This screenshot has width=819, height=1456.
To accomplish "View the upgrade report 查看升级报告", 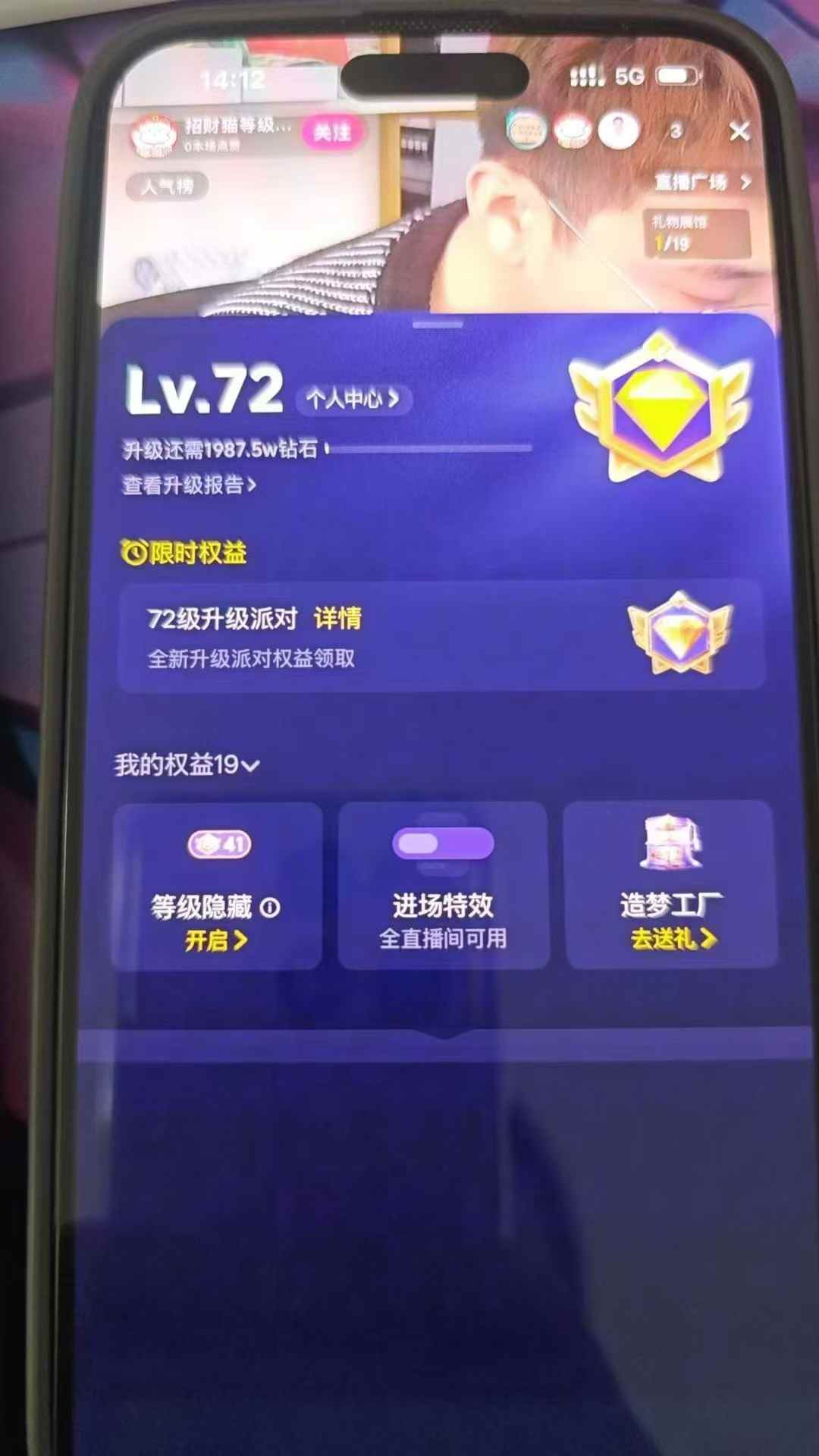I will click(189, 485).
